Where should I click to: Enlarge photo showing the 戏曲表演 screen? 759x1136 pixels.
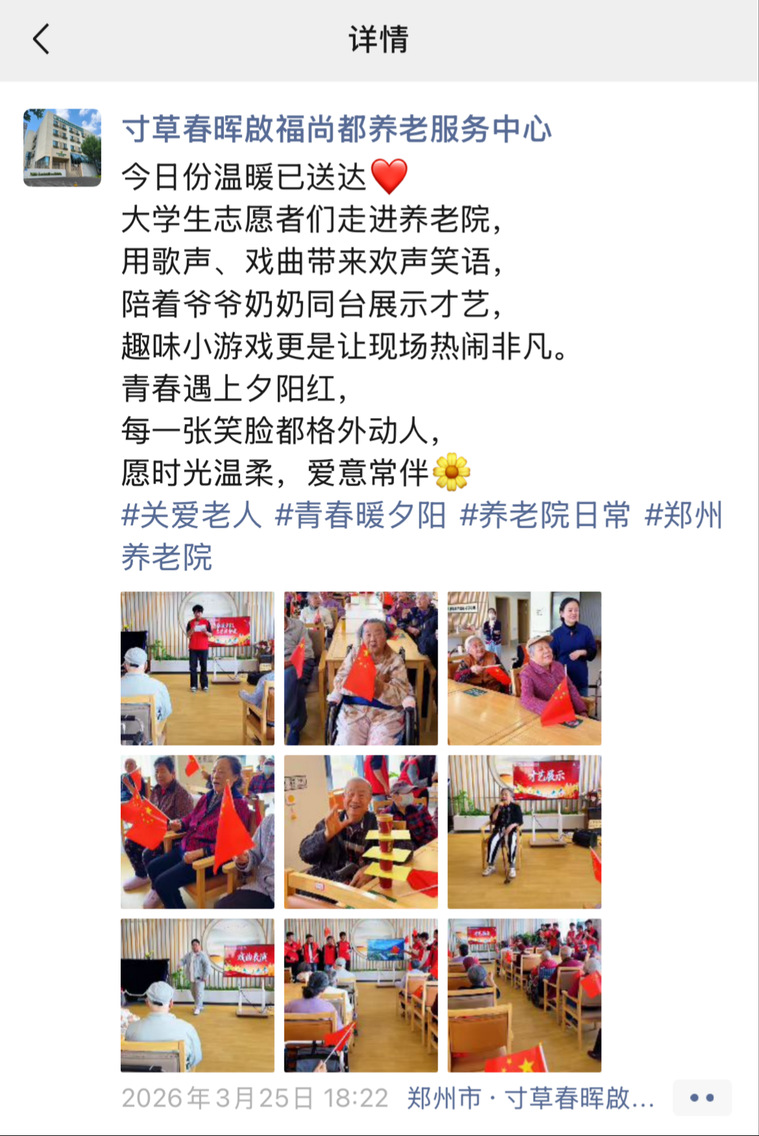(x=198, y=994)
